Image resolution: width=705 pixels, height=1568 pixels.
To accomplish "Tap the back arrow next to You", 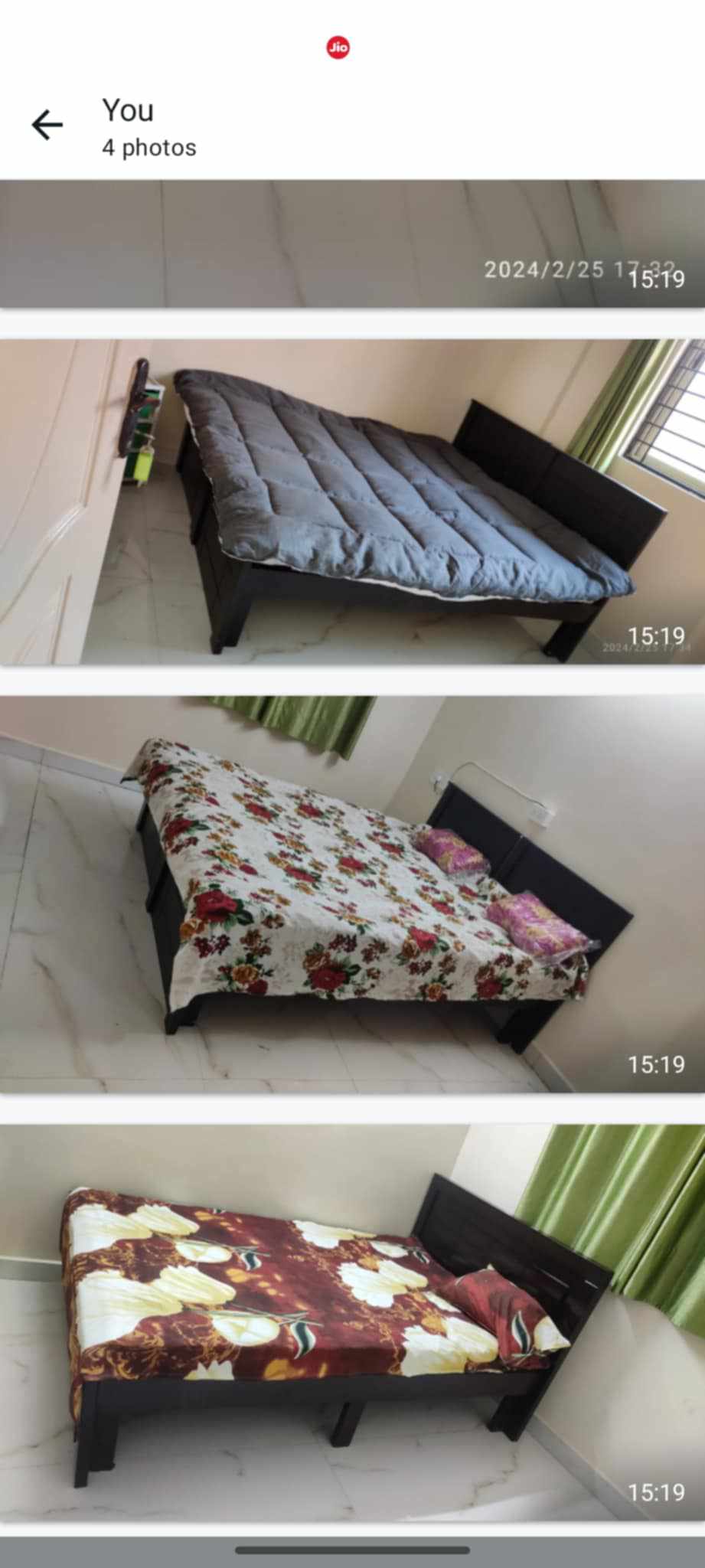I will (x=47, y=125).
